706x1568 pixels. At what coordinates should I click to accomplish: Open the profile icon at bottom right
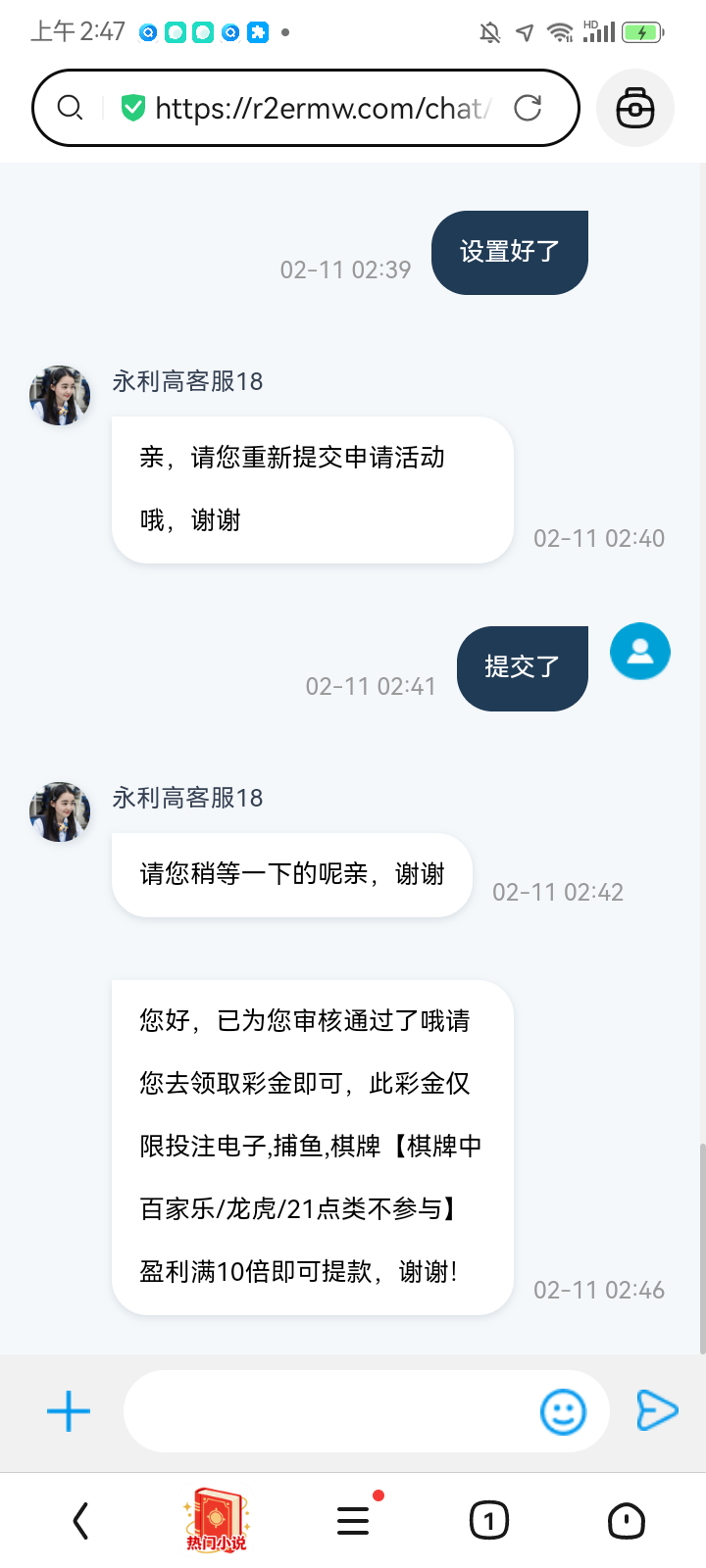coord(627,1520)
